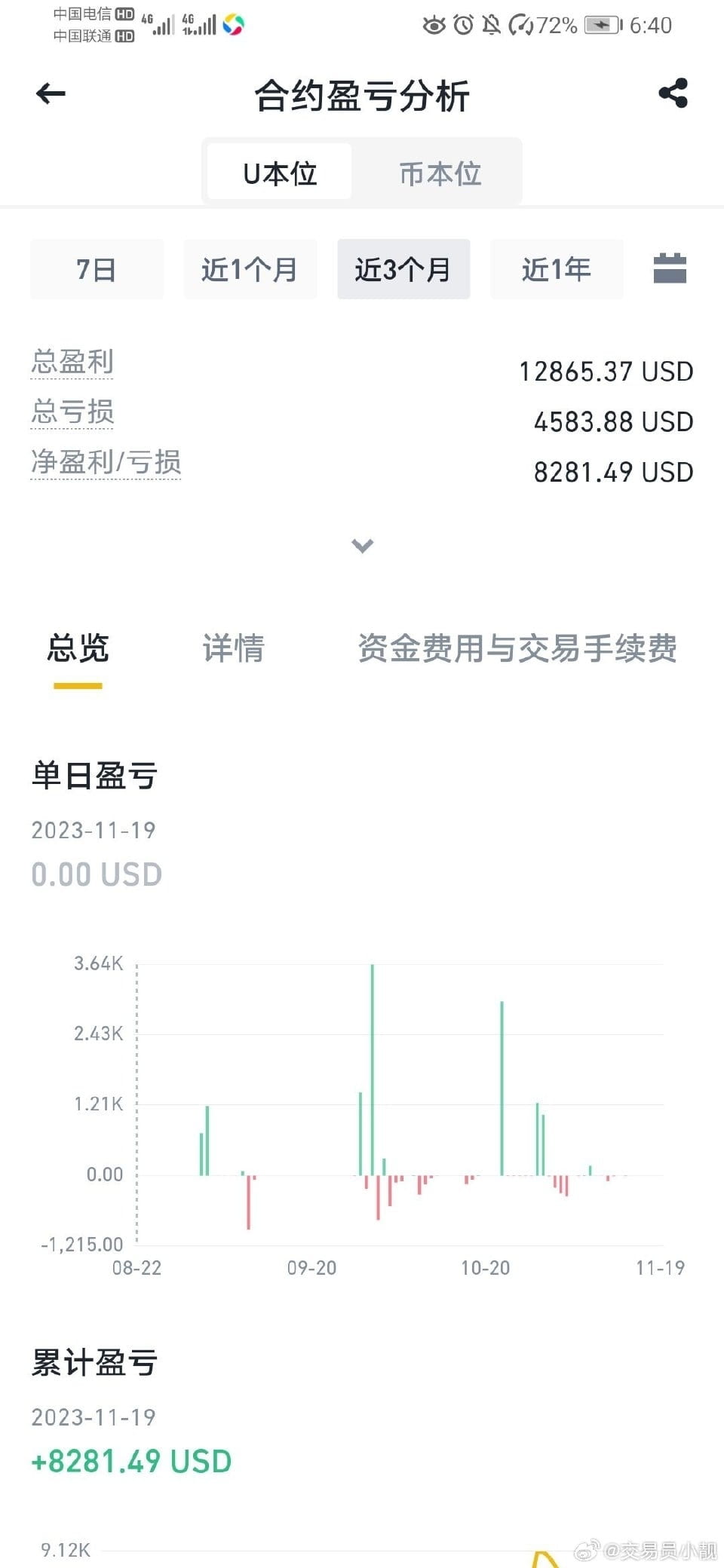Switch to the 币本位 segment
The height and width of the screenshot is (1568, 724).
[x=440, y=173]
